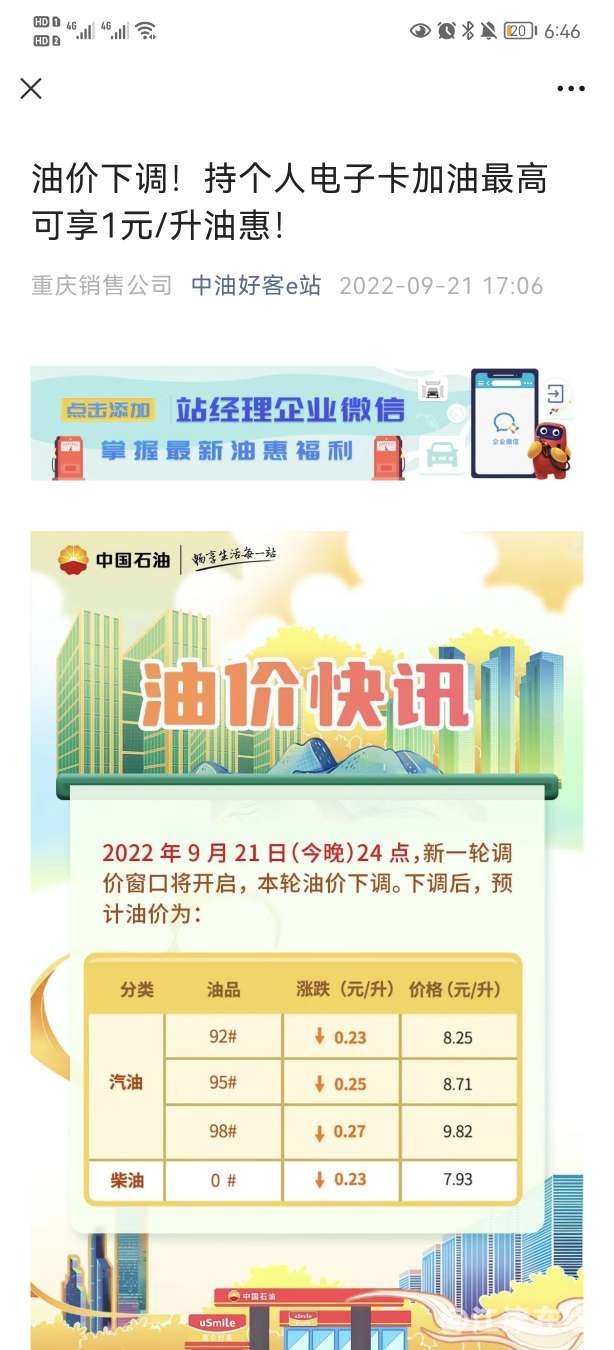This screenshot has width=614, height=1350.
Task: Open the 中油好客e站 account link
Action: coord(256,285)
